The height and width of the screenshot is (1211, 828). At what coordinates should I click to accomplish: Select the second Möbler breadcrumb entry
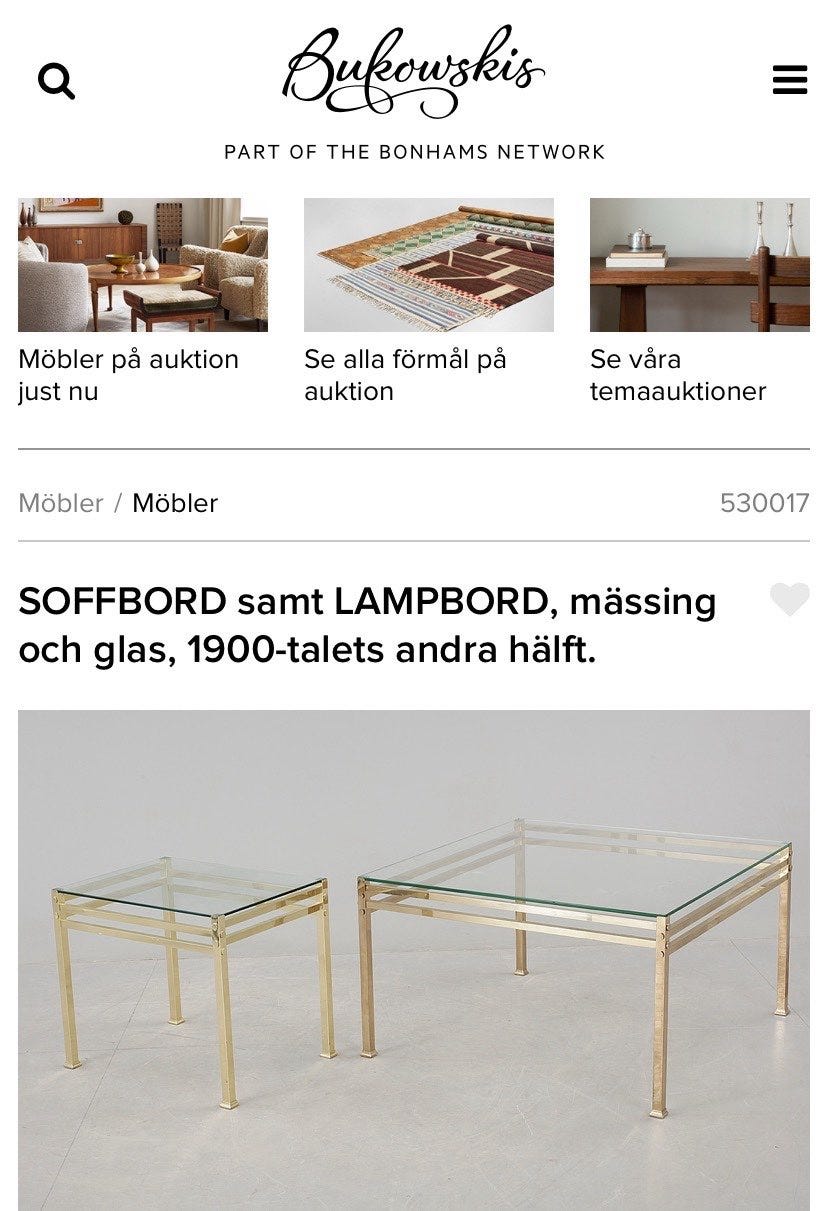176,503
